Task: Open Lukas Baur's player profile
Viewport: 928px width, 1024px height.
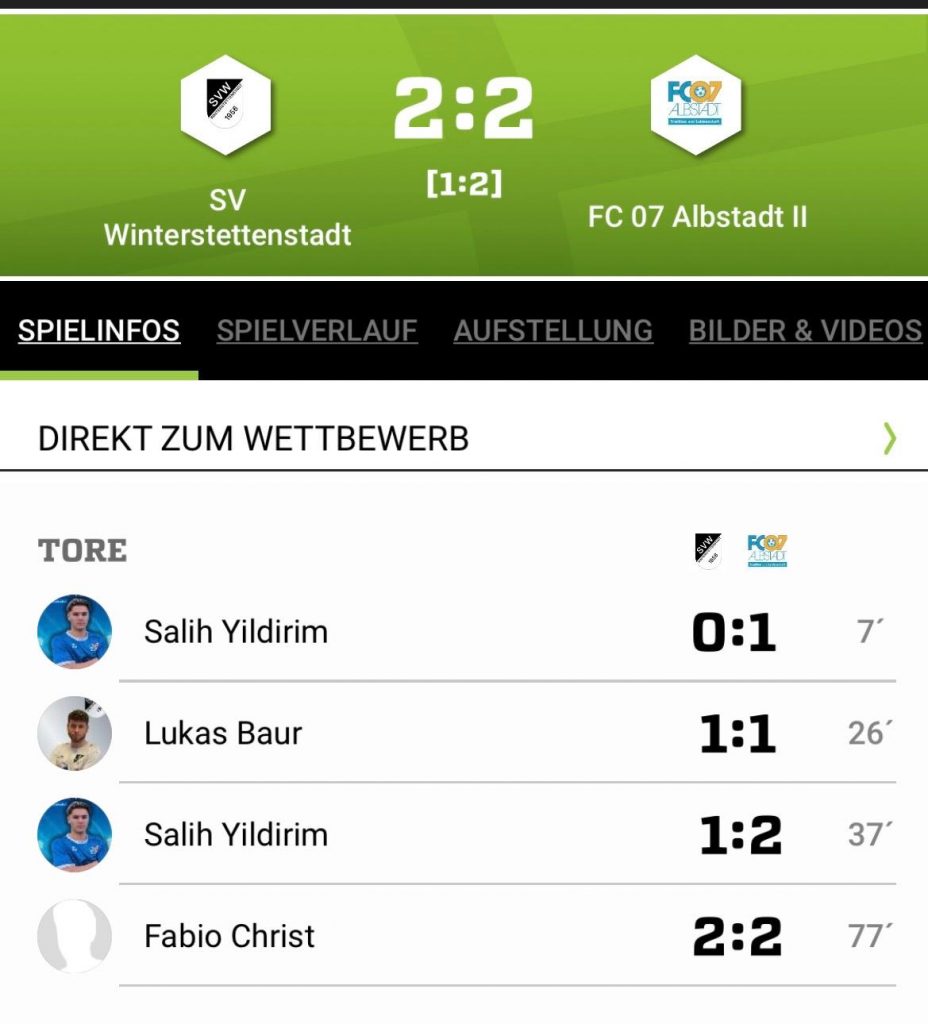Action: click(222, 733)
